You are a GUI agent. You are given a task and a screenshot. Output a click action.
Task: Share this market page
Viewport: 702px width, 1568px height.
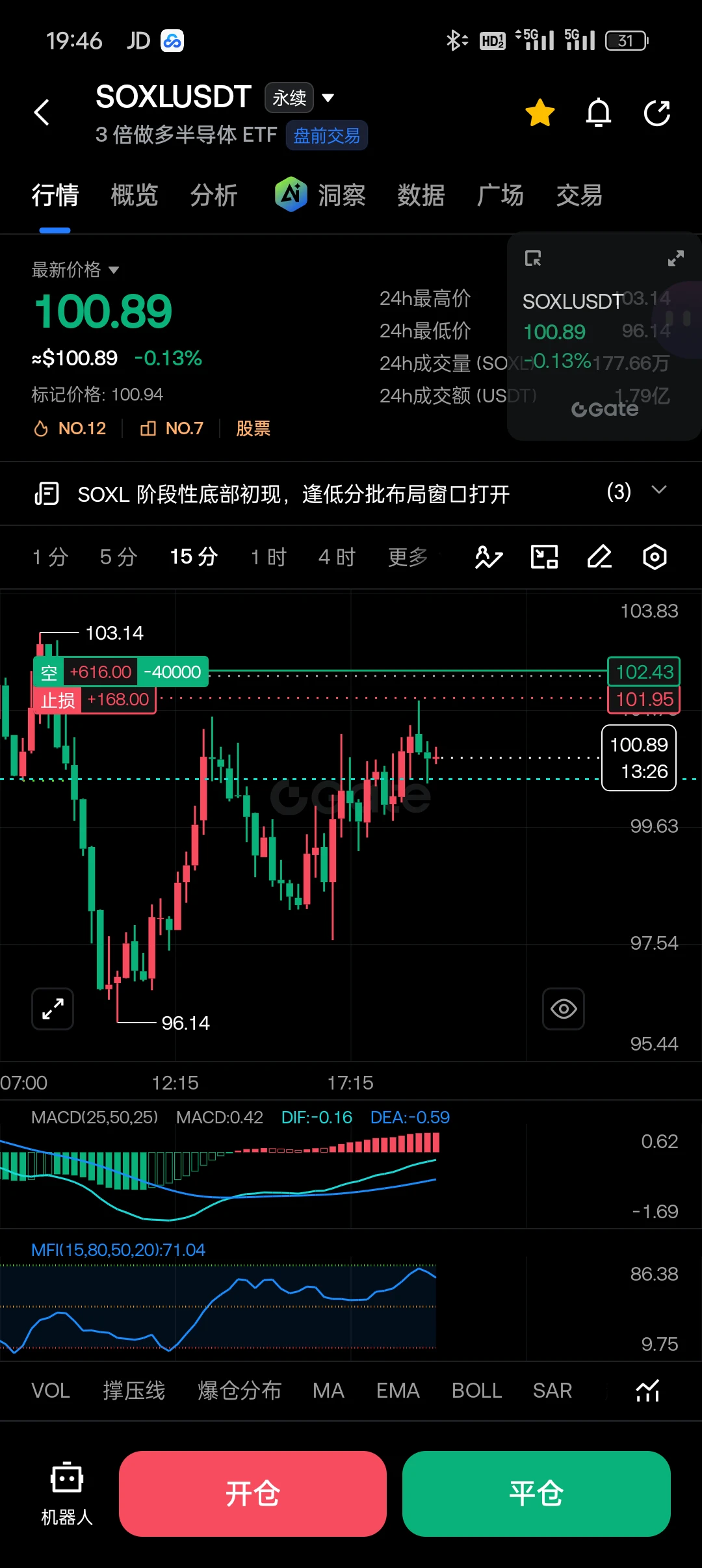[657, 113]
